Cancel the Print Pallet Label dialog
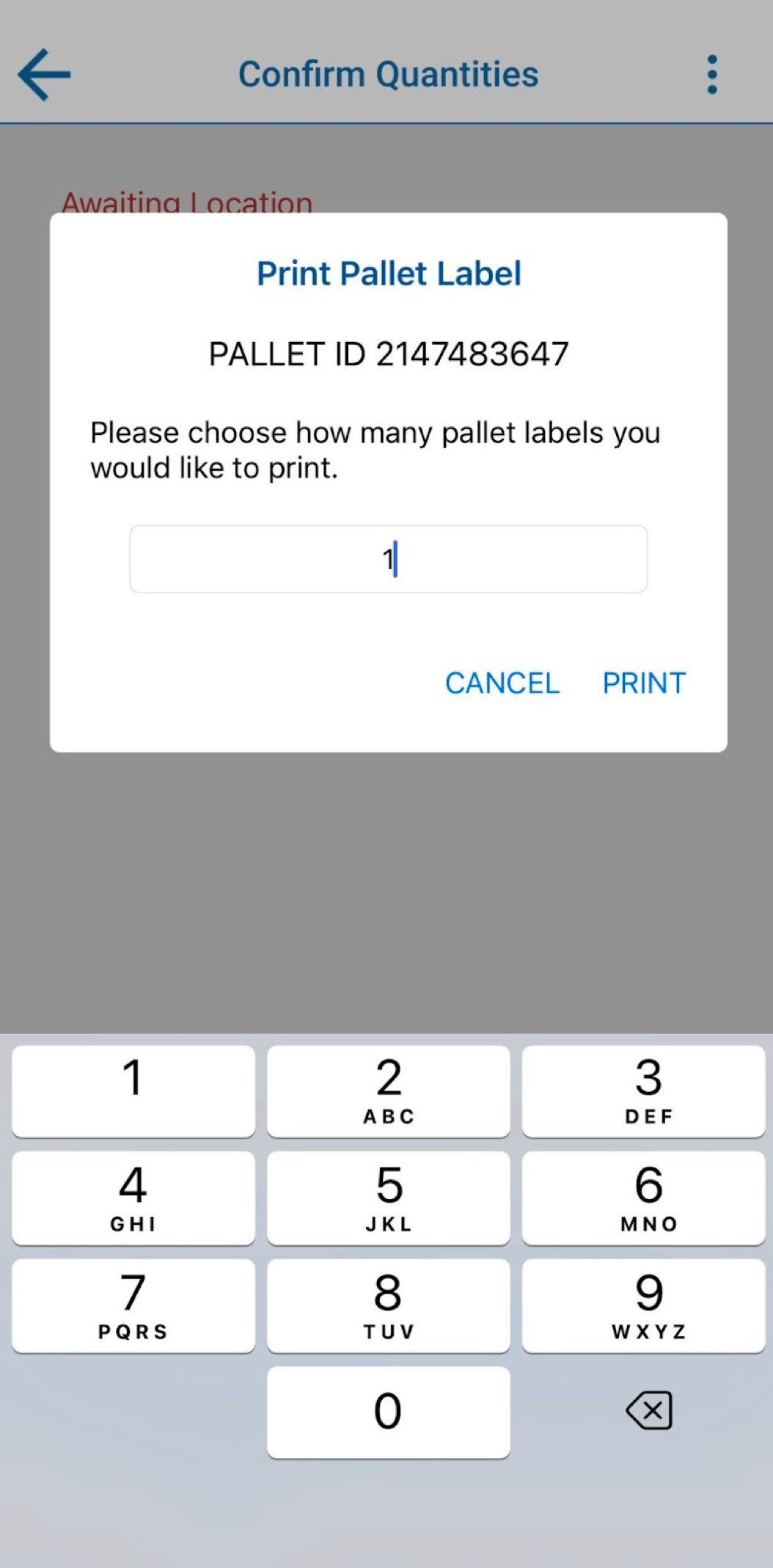Screen dimensions: 773x1568 click(502, 683)
